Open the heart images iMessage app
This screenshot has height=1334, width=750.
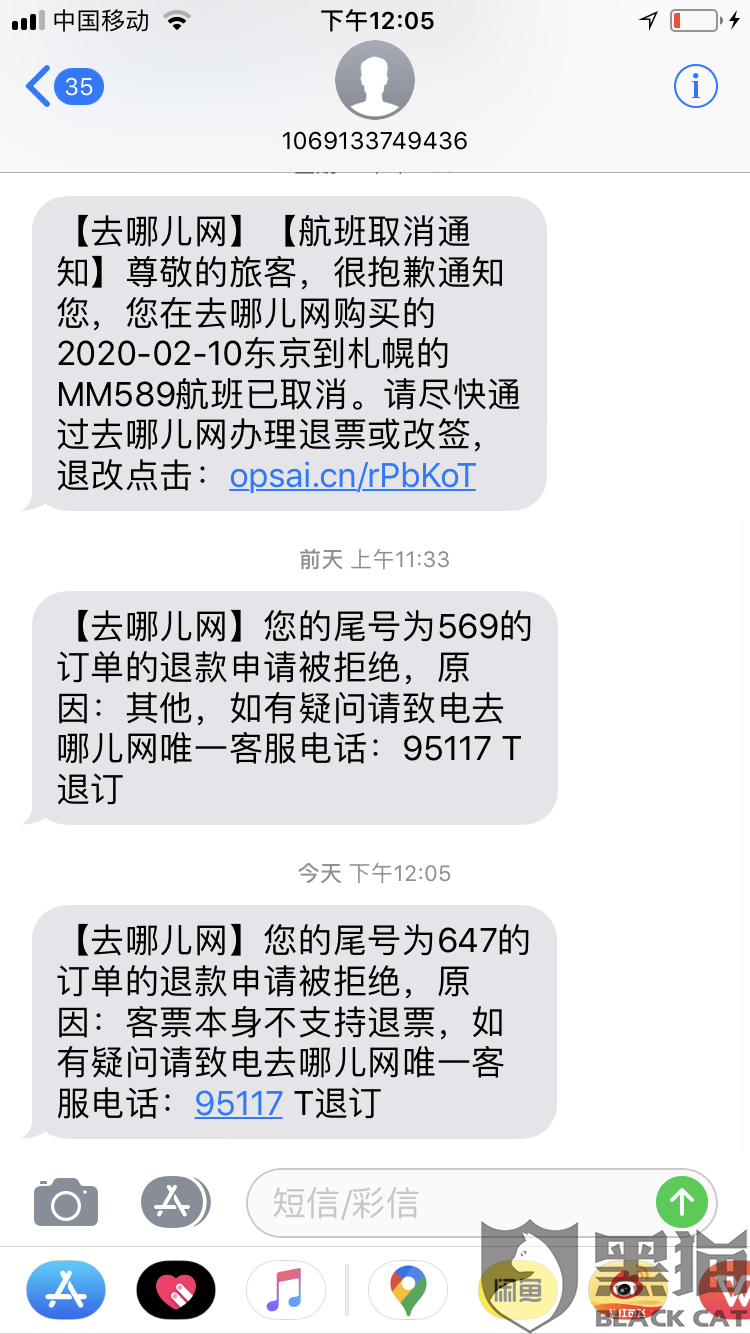[x=176, y=1289]
